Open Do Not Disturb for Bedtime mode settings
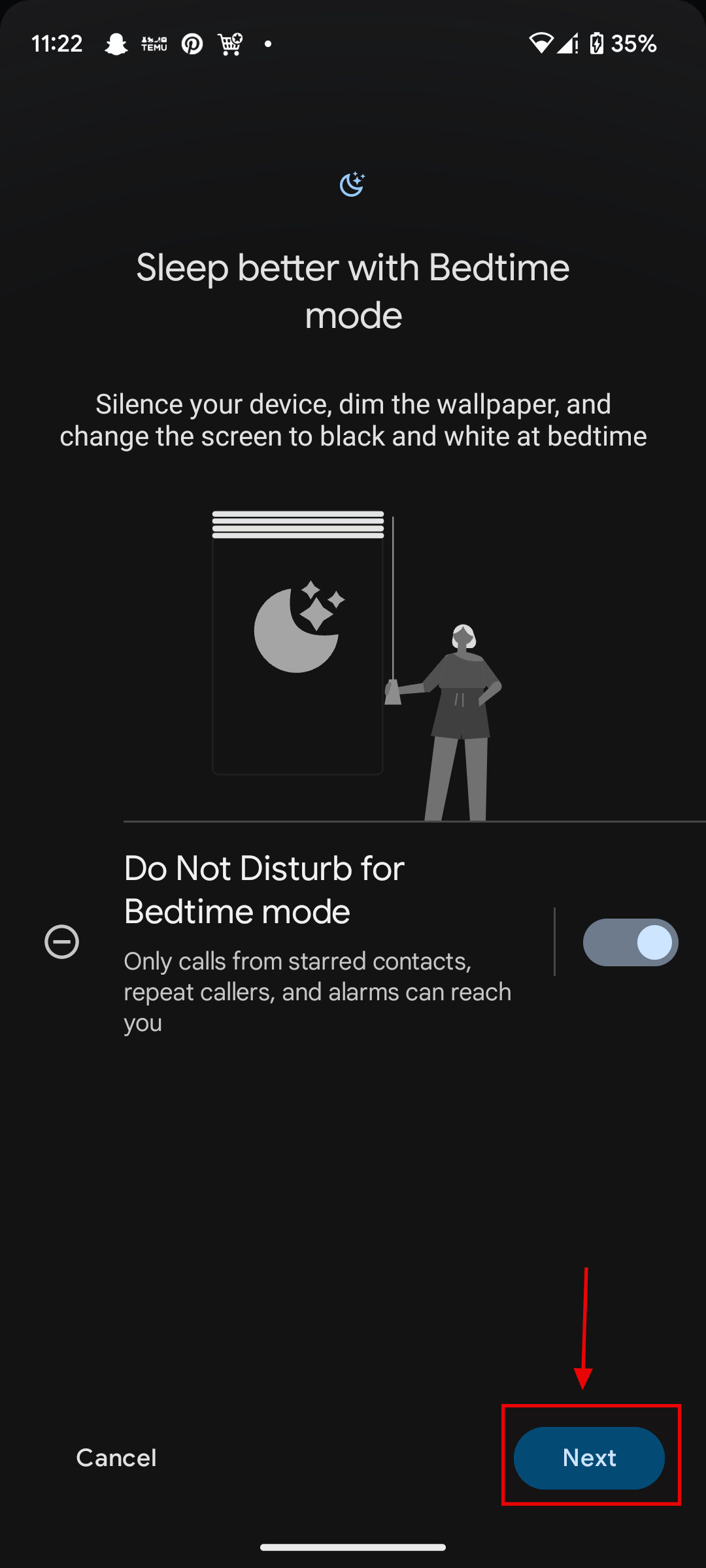This screenshot has height=1568, width=706. tap(294, 941)
